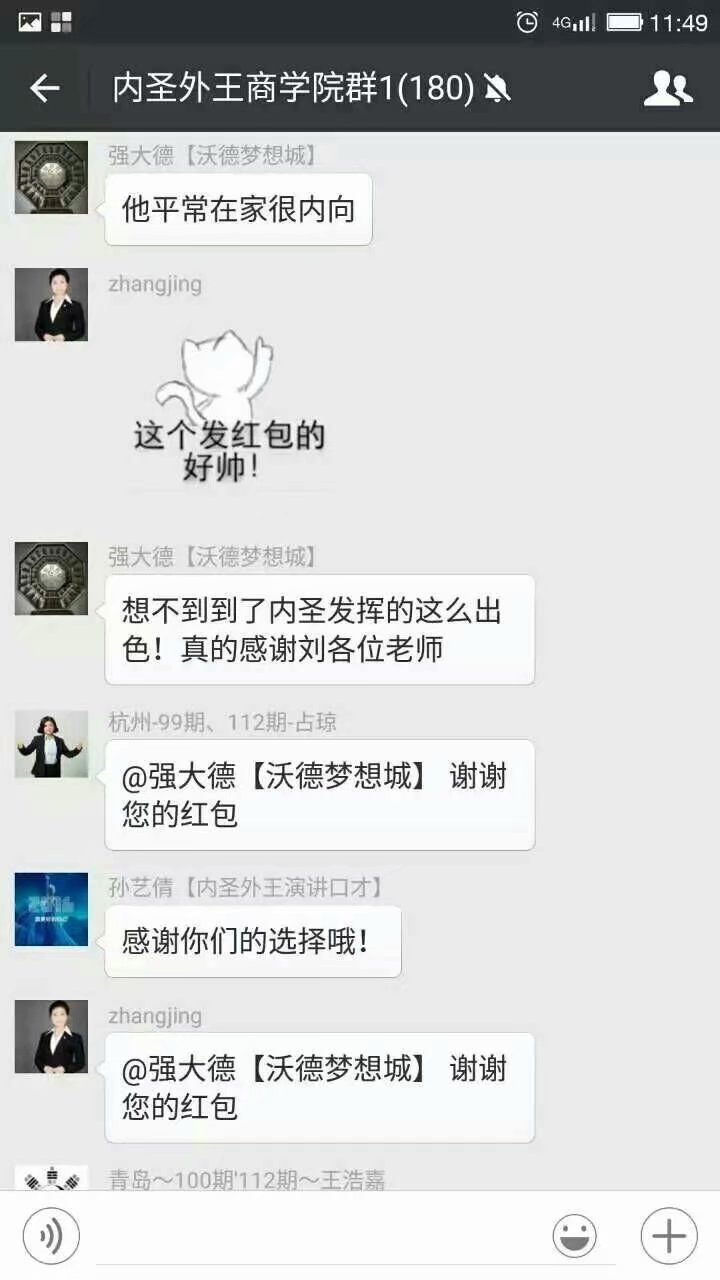Open the plus attachment menu
Viewport: 720px width, 1280px height.
click(668, 1236)
